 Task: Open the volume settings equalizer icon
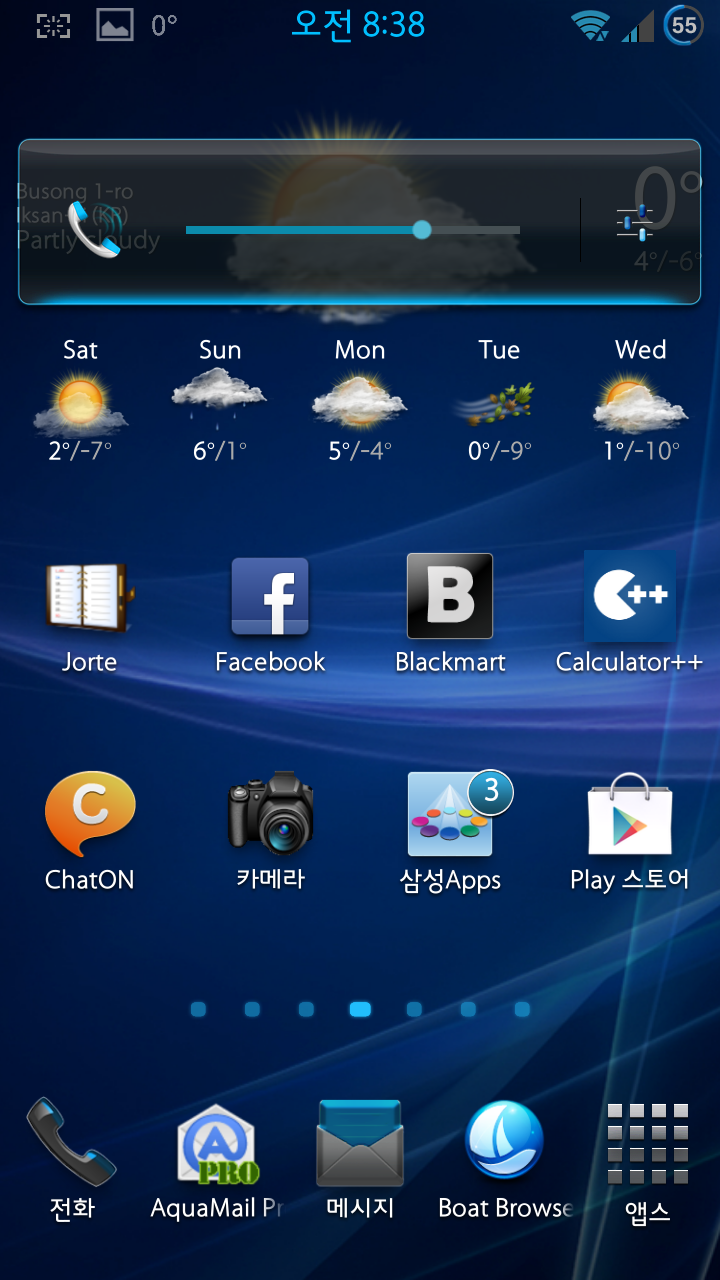click(635, 222)
